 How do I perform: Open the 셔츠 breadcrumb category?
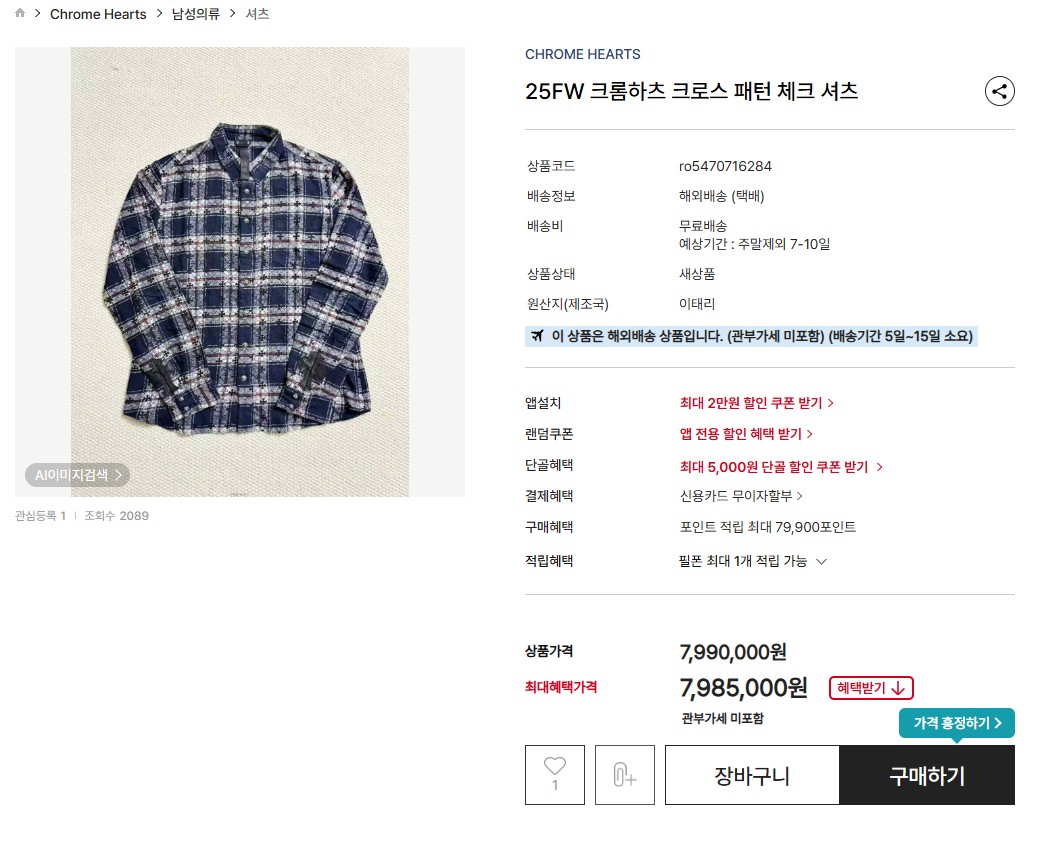[x=257, y=14]
